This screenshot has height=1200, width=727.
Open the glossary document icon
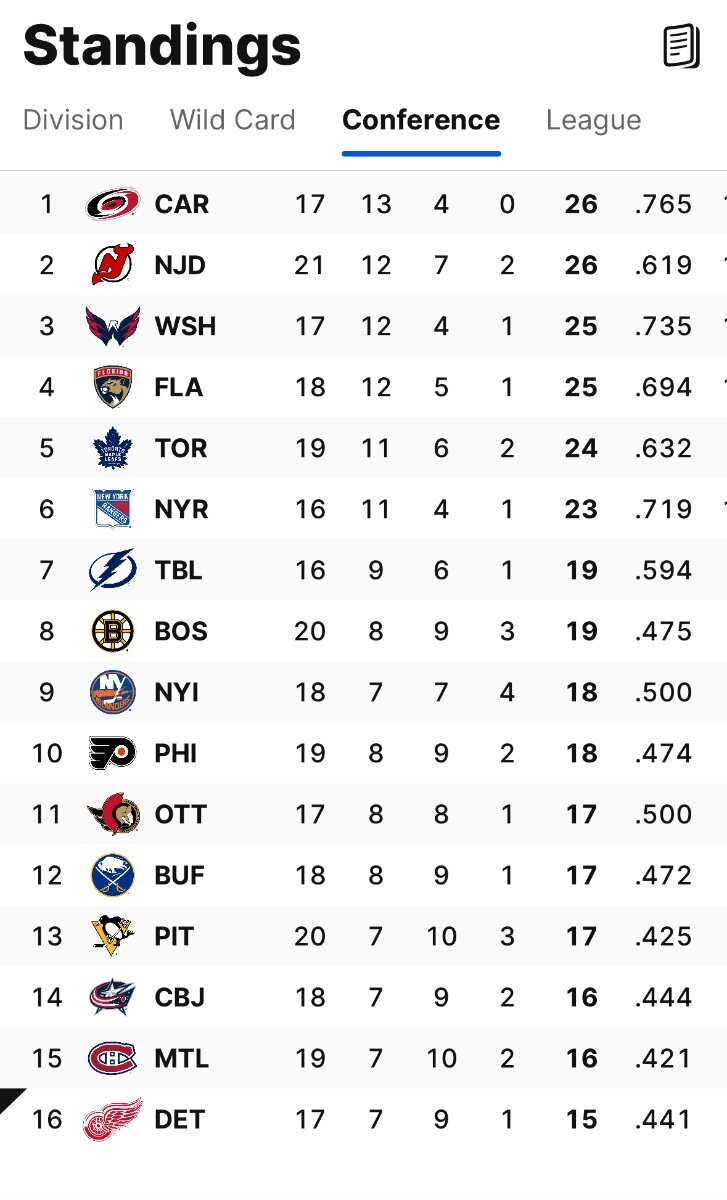point(681,46)
